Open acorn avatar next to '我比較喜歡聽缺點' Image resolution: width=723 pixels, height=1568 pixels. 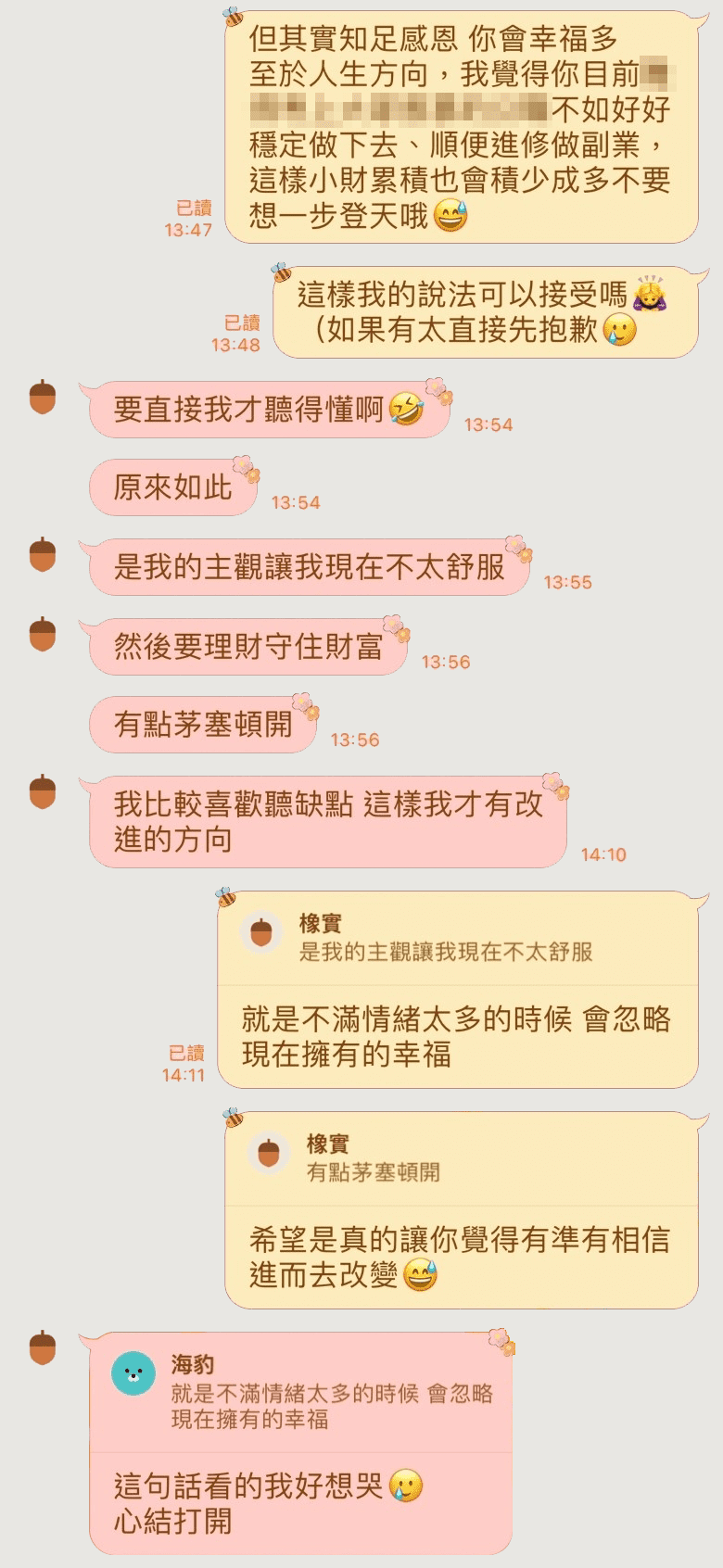(43, 791)
